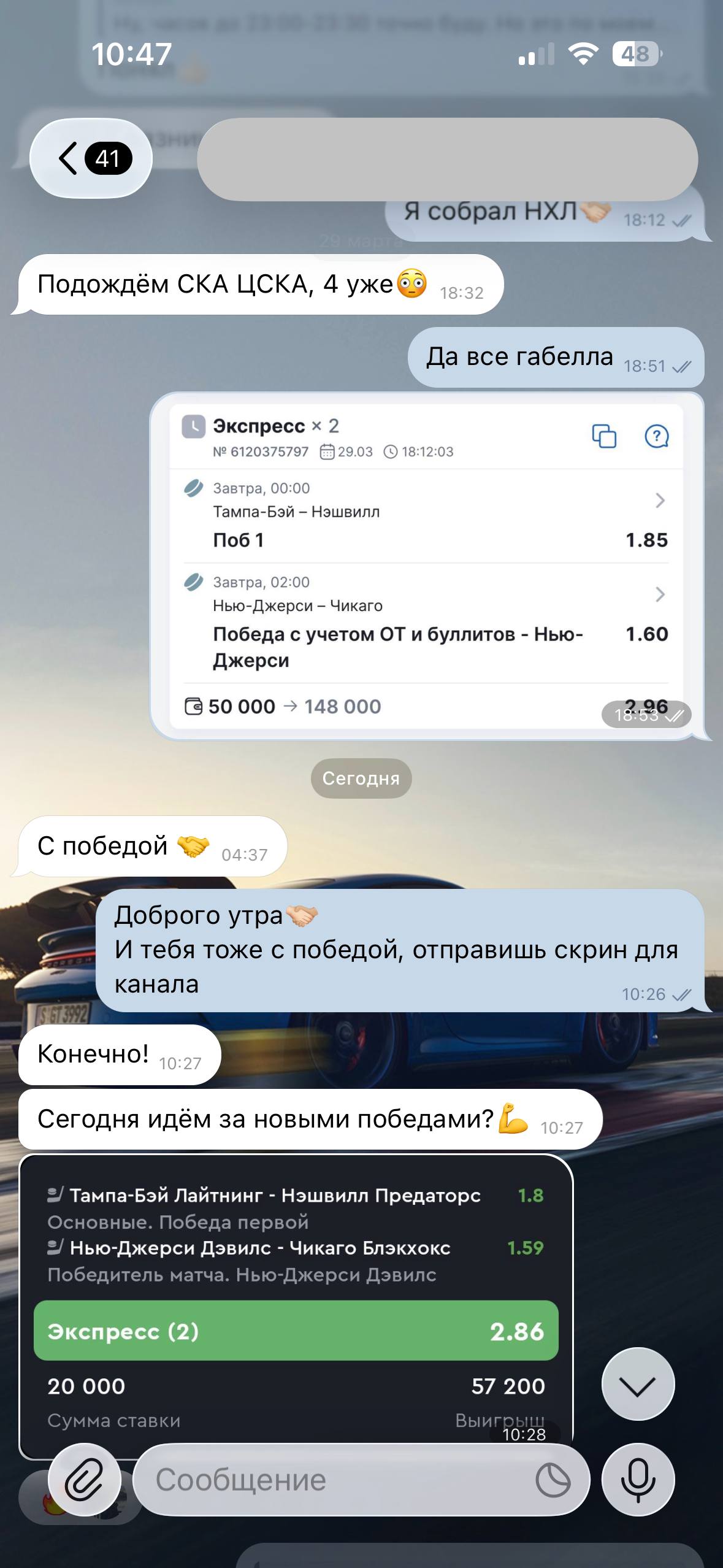Jump to the latest messages
Image resolution: width=723 pixels, height=1568 pixels.
[638, 1384]
